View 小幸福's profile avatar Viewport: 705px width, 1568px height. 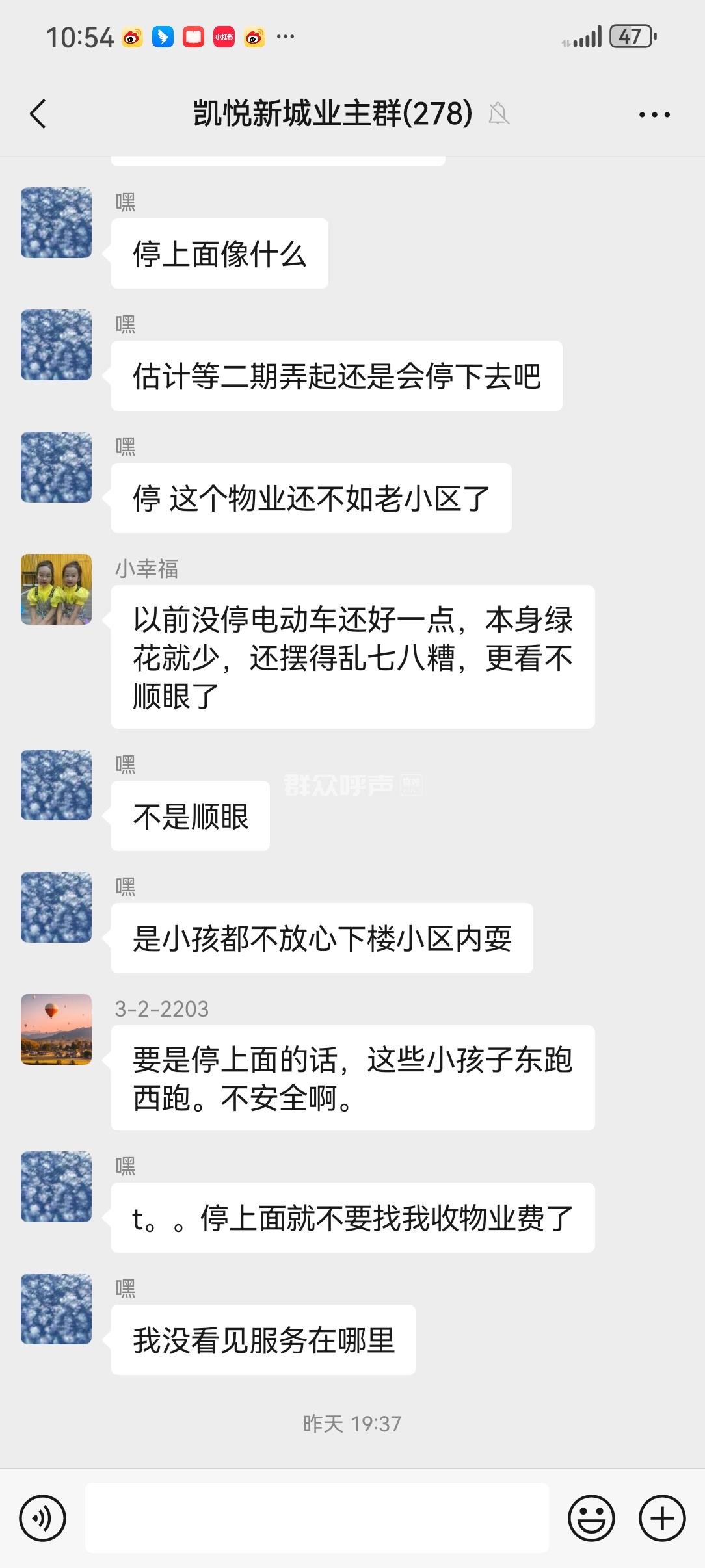coord(57,589)
